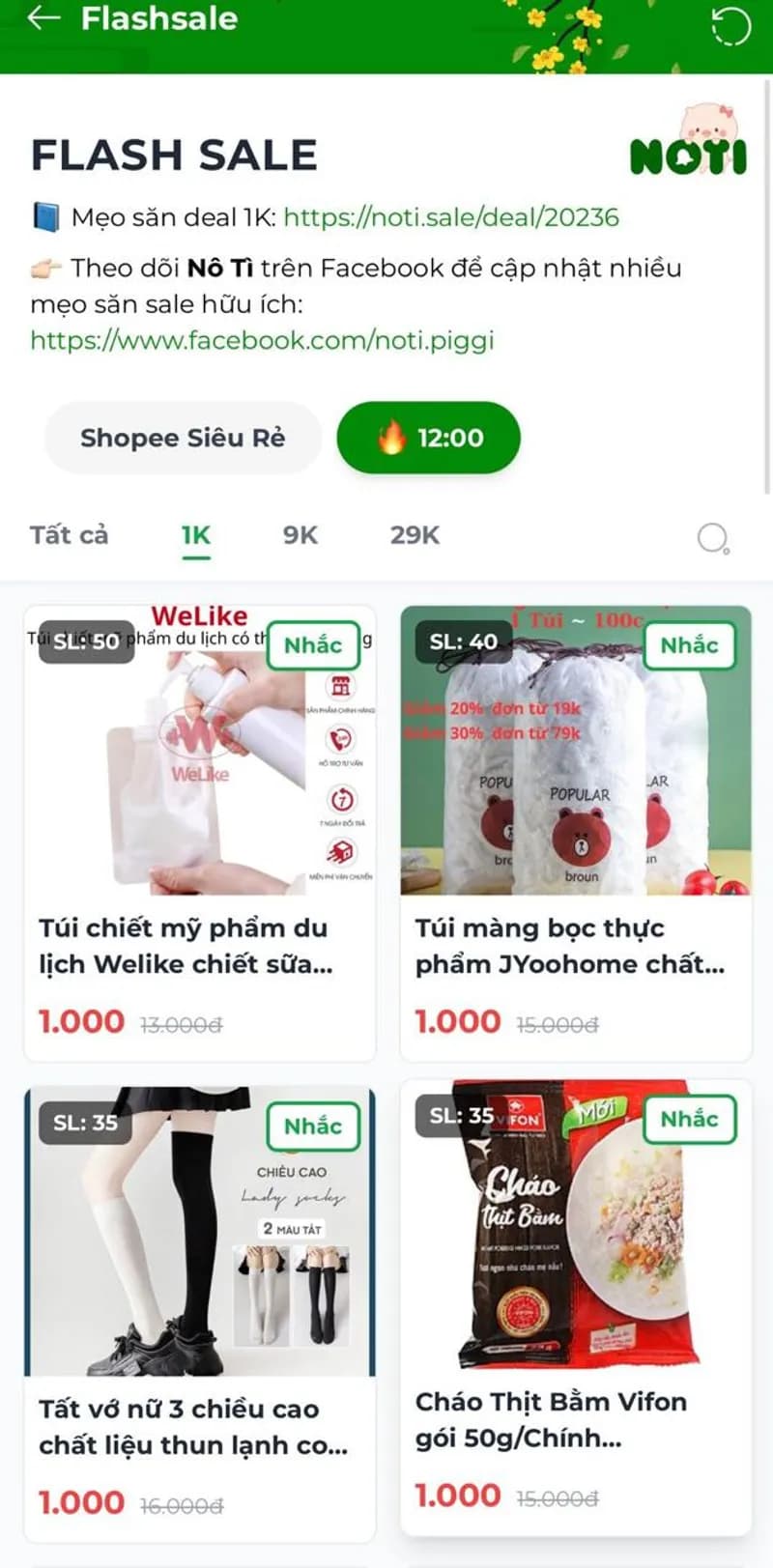This screenshot has width=773, height=1568.
Task: Toggle the 'Nhắc' reminder for Cháo Thịt Bằm Vifon
Action: (x=689, y=1119)
